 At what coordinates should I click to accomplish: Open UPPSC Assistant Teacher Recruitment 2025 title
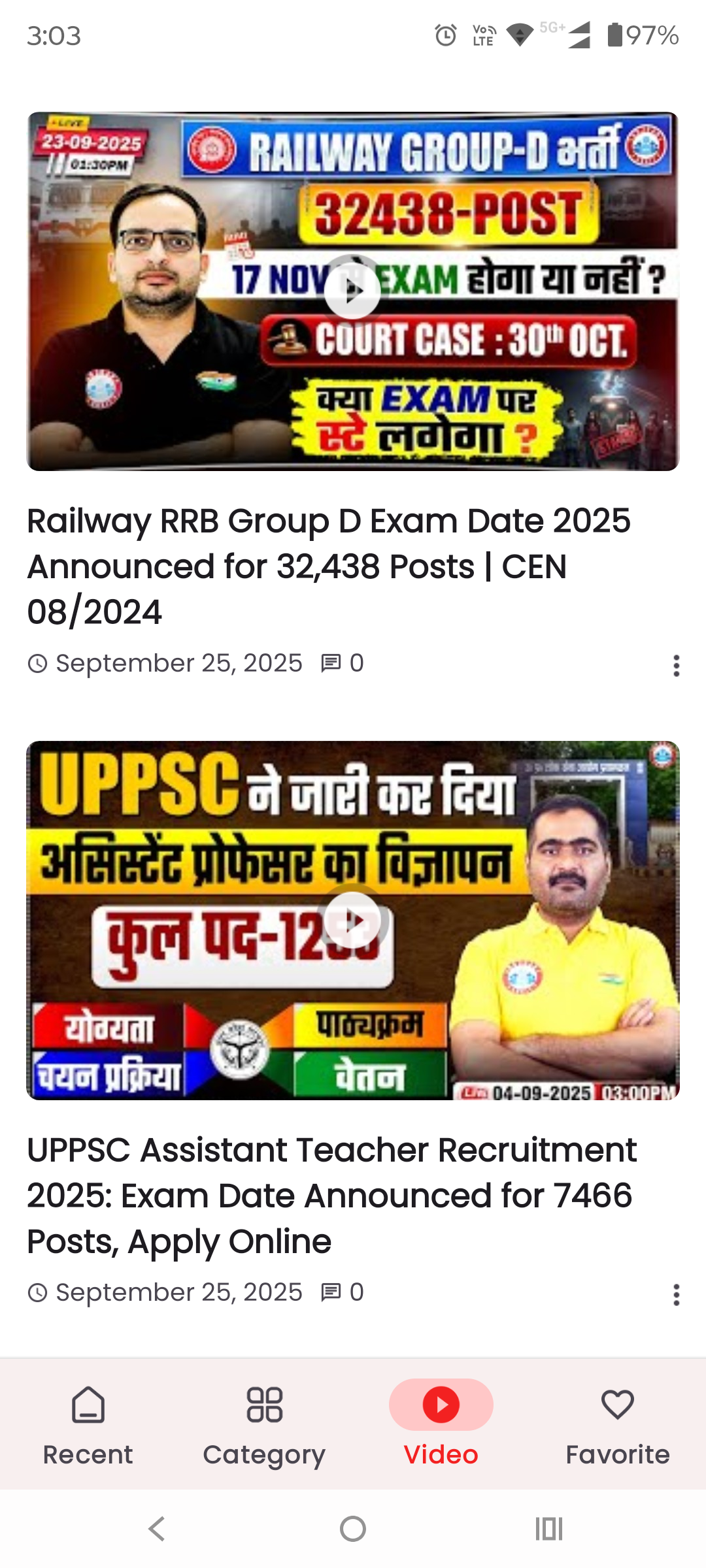[x=331, y=1195]
